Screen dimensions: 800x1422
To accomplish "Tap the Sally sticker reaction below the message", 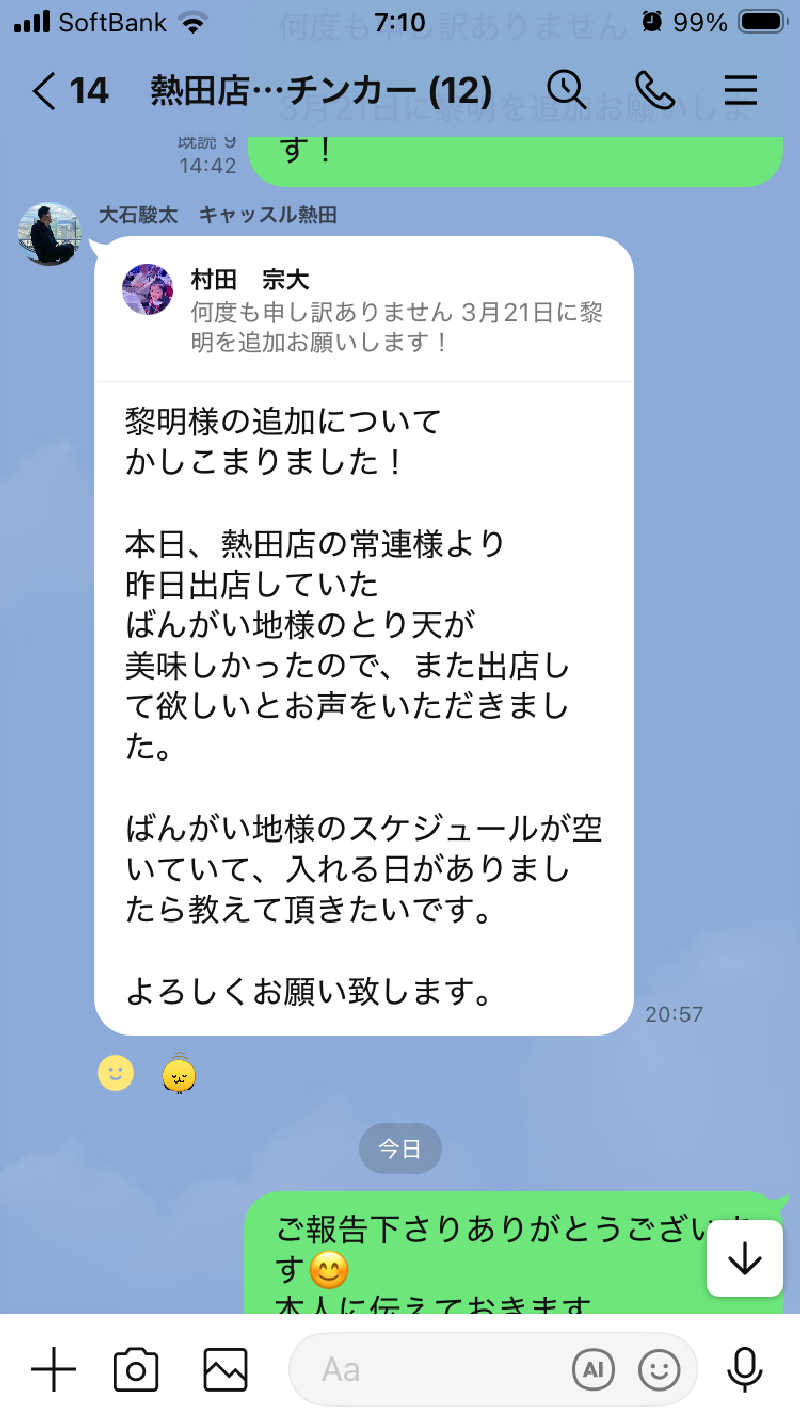I will coord(178,1073).
